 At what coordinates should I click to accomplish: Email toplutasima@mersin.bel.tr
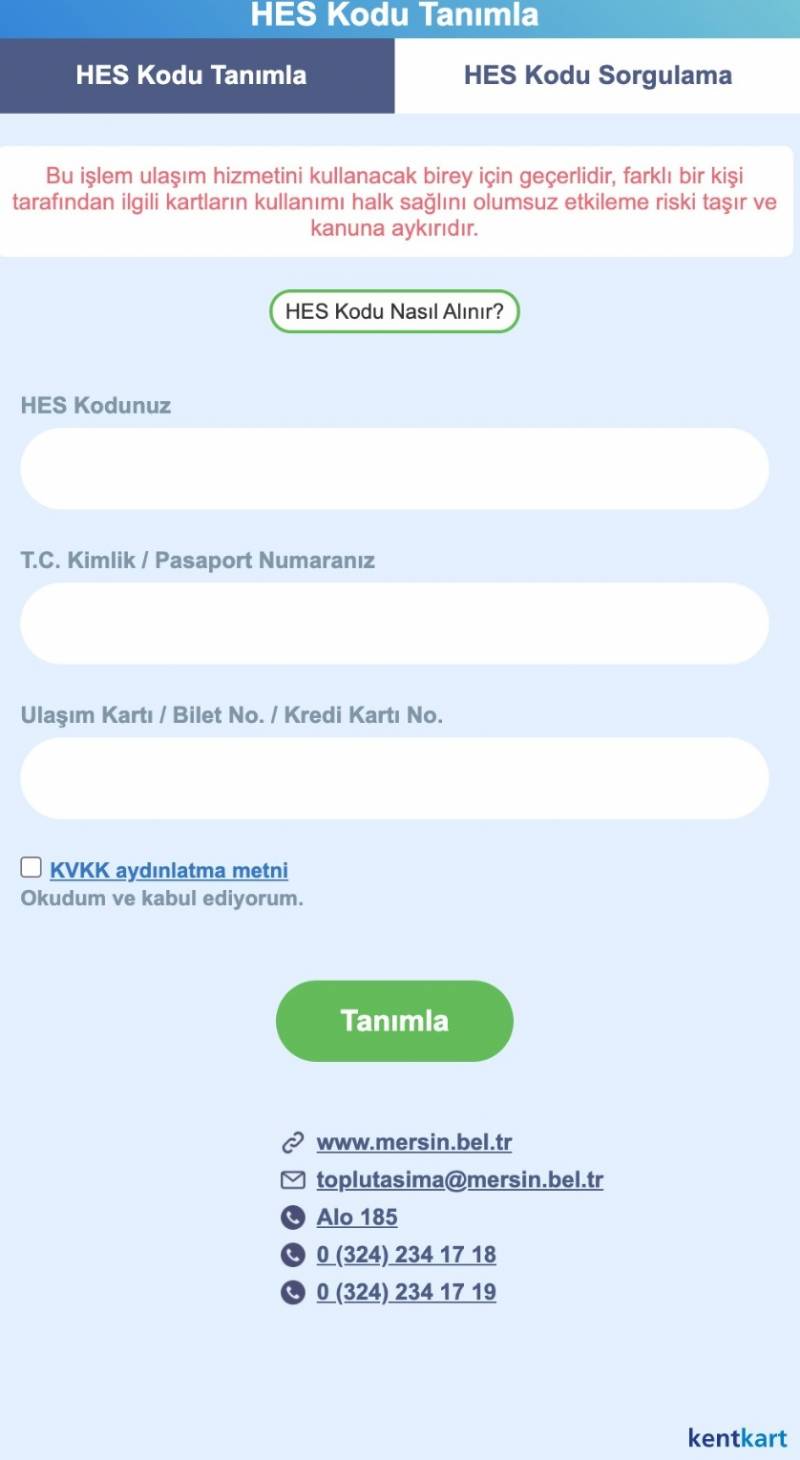[460, 1180]
